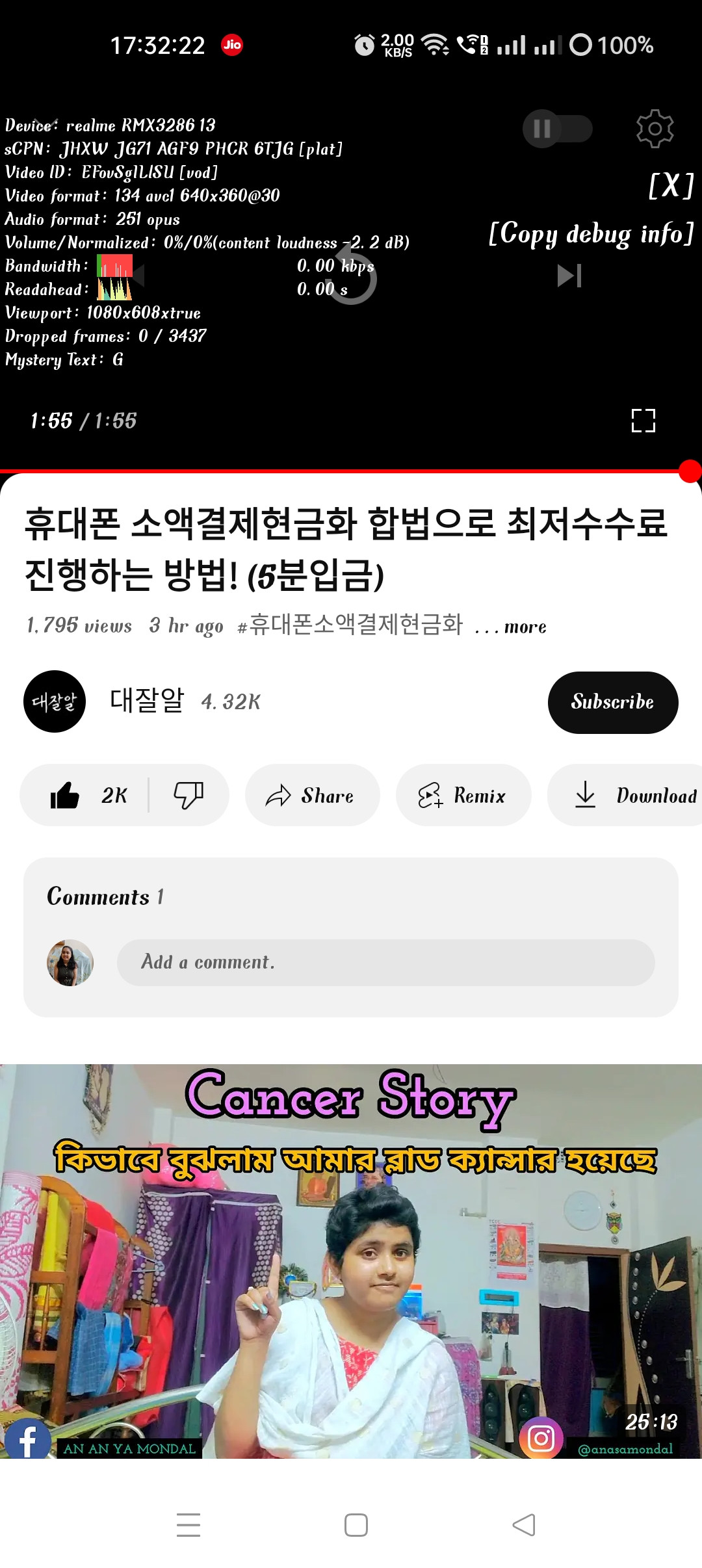Expand the description with more
The width and height of the screenshot is (702, 1568).
[525, 627]
